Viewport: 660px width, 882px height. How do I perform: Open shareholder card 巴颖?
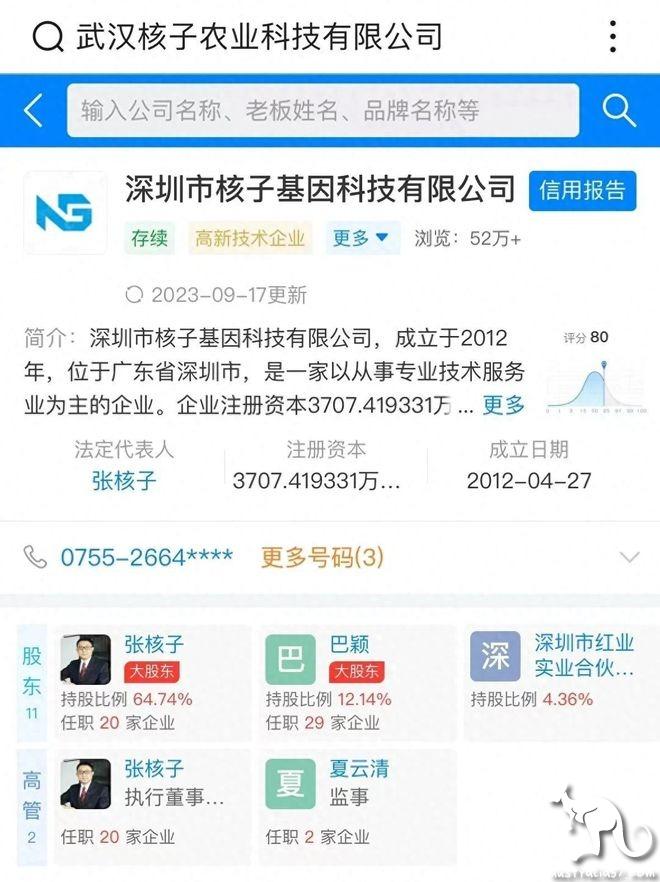355,682
